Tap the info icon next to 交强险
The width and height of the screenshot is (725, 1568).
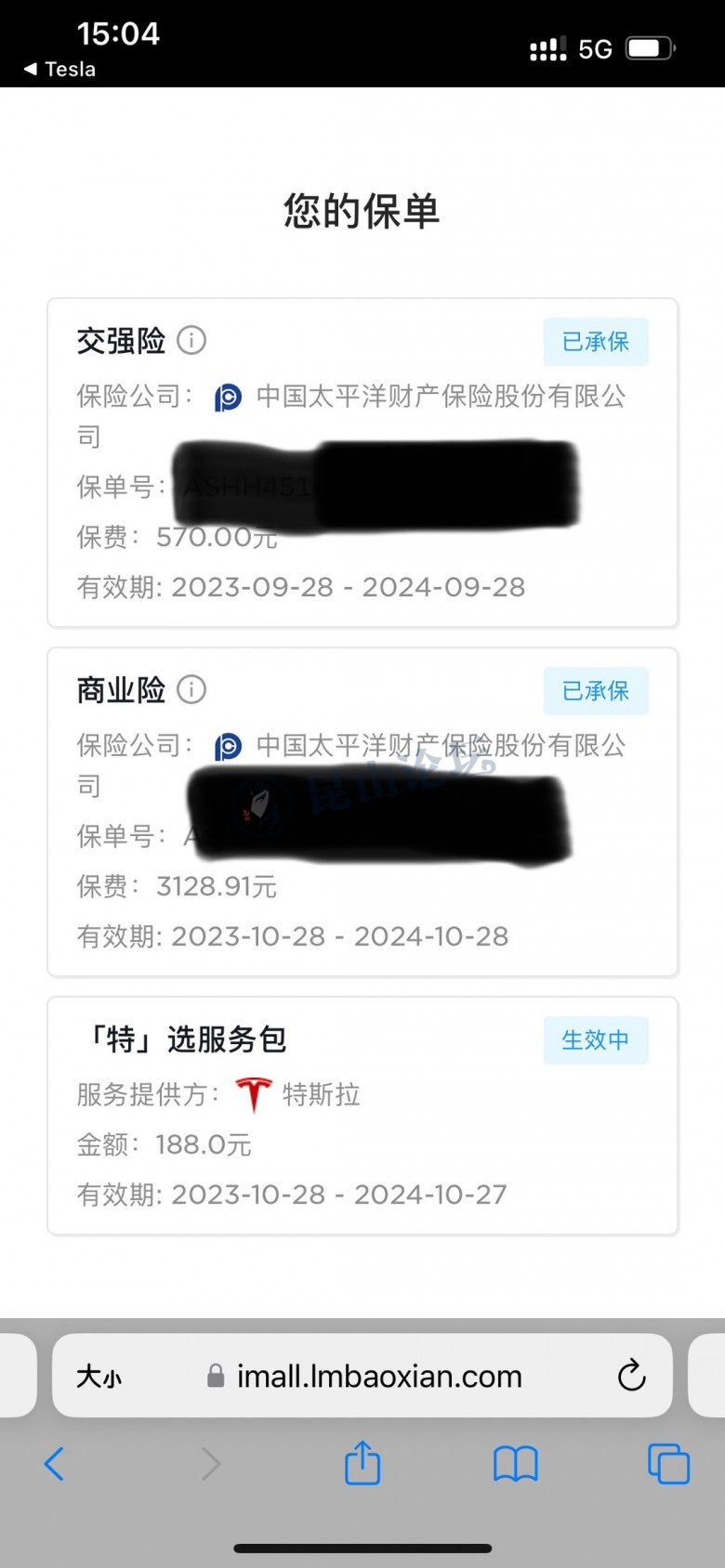point(191,341)
